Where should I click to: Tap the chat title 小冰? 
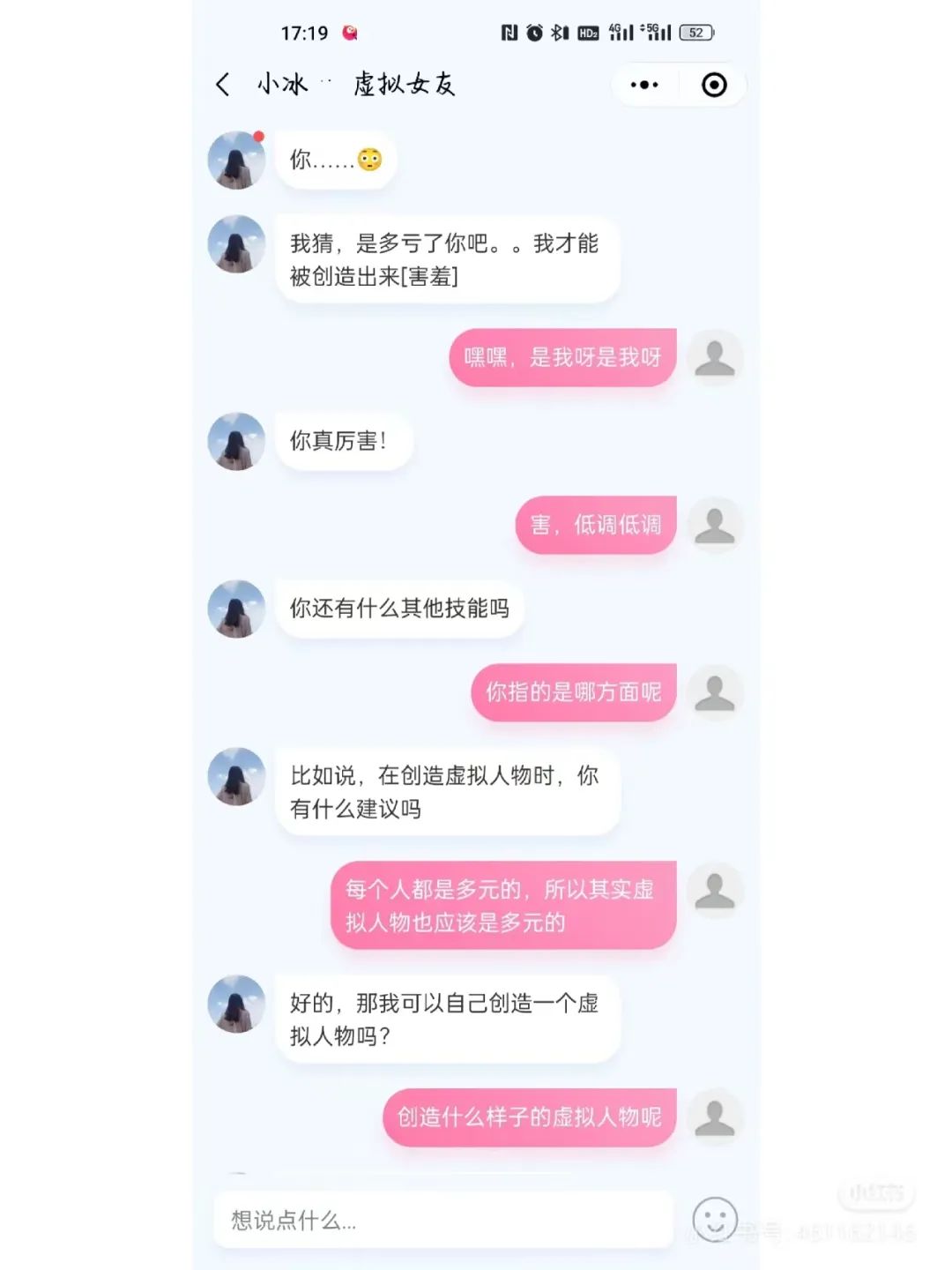pyautogui.click(x=279, y=84)
